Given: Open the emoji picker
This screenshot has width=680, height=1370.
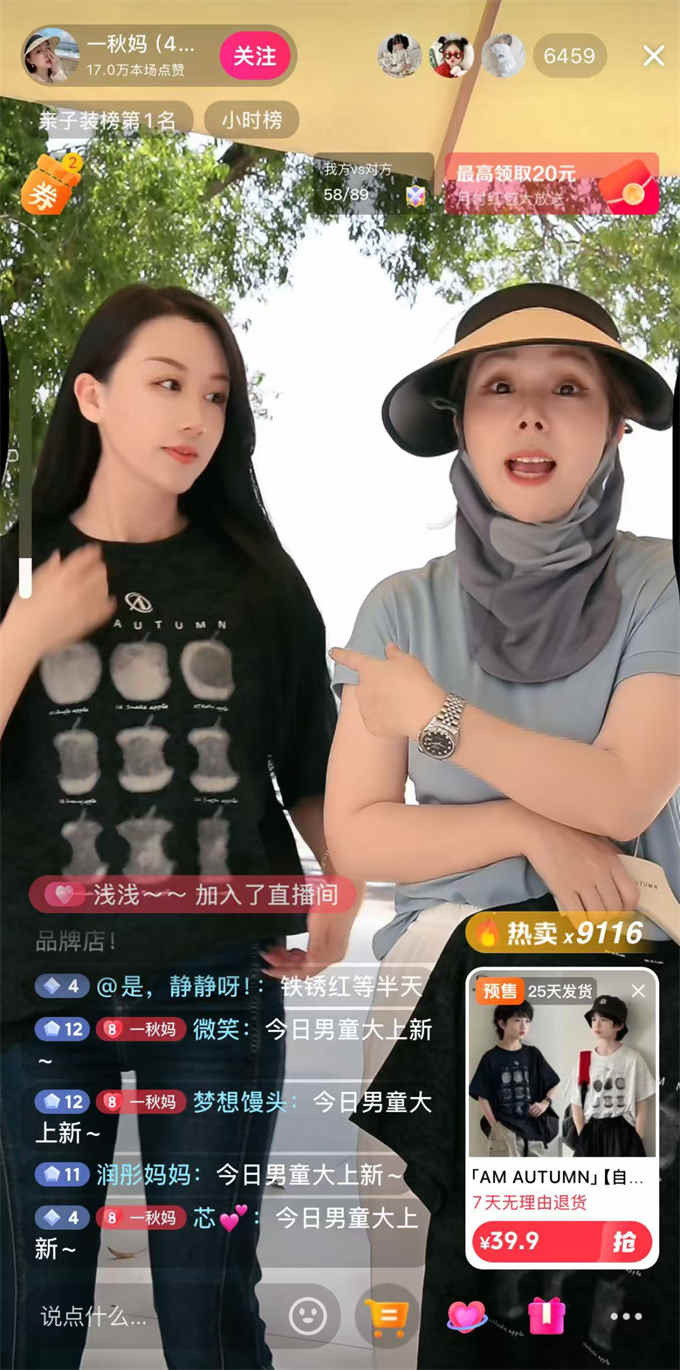Looking at the screenshot, I should pyautogui.click(x=308, y=1316).
